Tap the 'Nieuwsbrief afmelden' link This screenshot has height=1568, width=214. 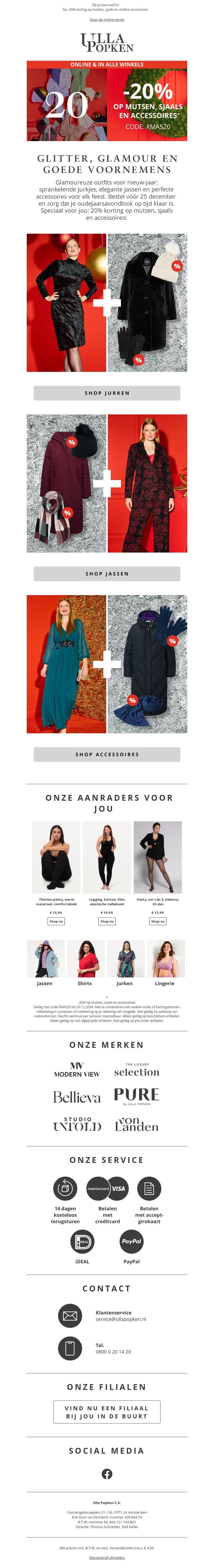click(x=107, y=1558)
